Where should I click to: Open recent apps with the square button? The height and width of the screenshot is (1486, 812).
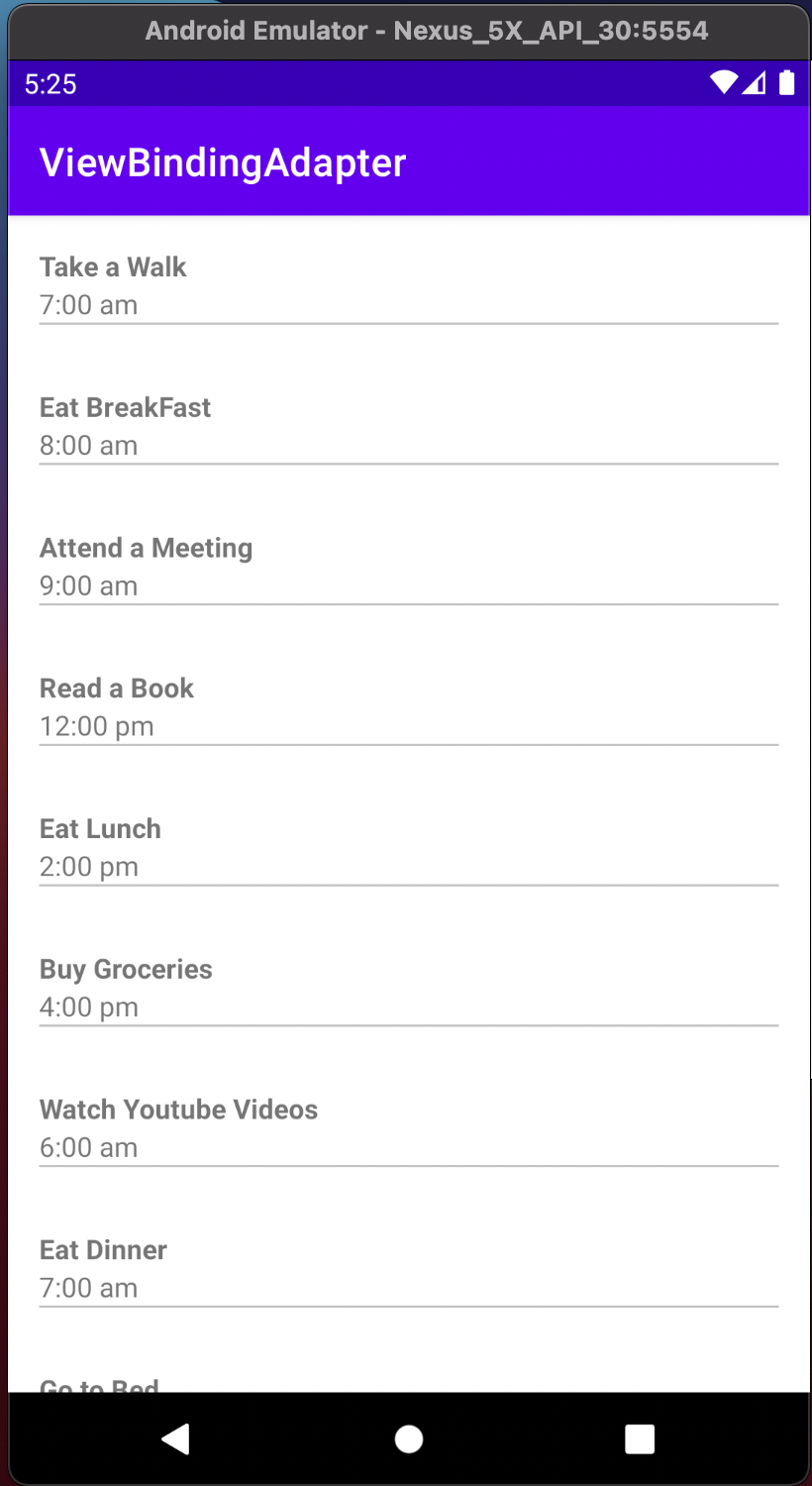[640, 1438]
